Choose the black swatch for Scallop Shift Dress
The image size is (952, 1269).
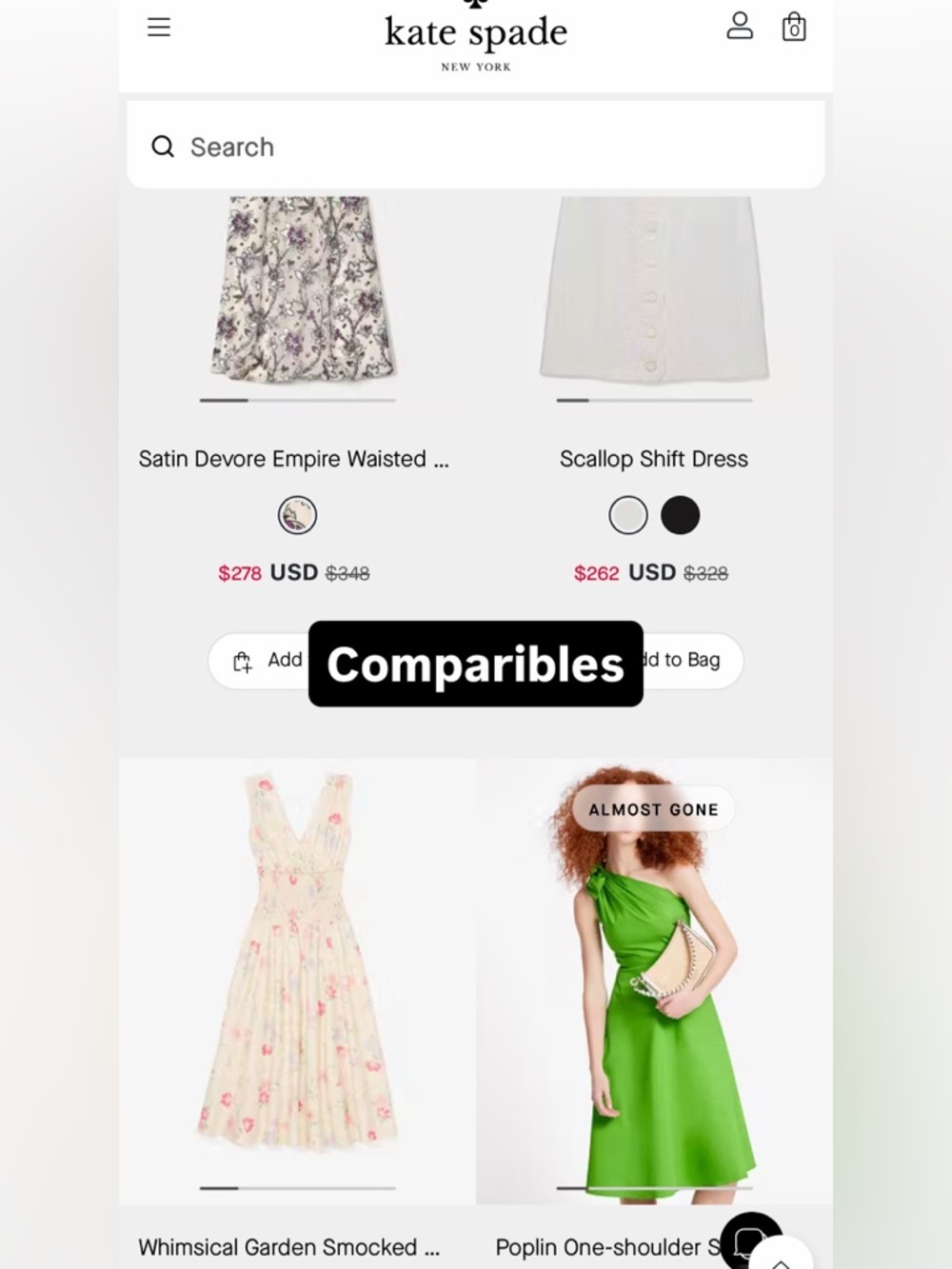681,516
